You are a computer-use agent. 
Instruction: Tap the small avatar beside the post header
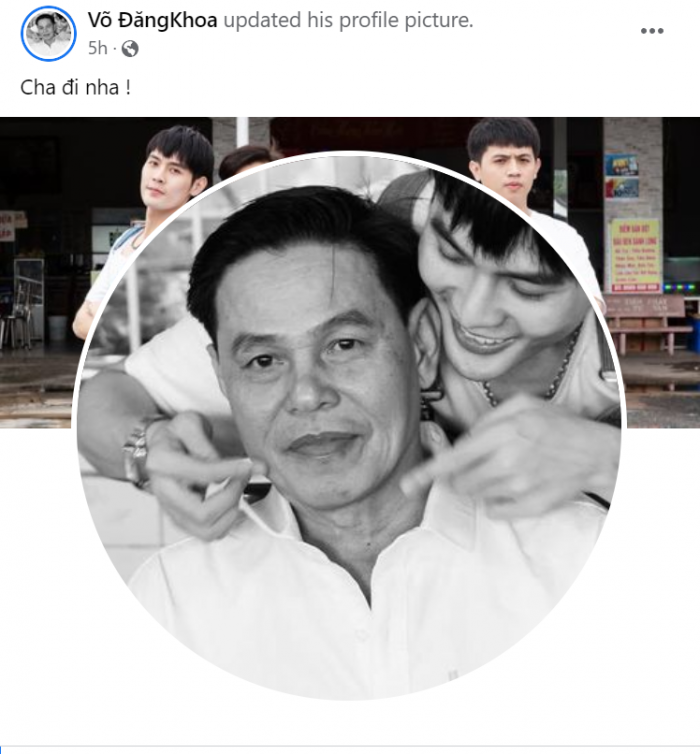(x=48, y=34)
